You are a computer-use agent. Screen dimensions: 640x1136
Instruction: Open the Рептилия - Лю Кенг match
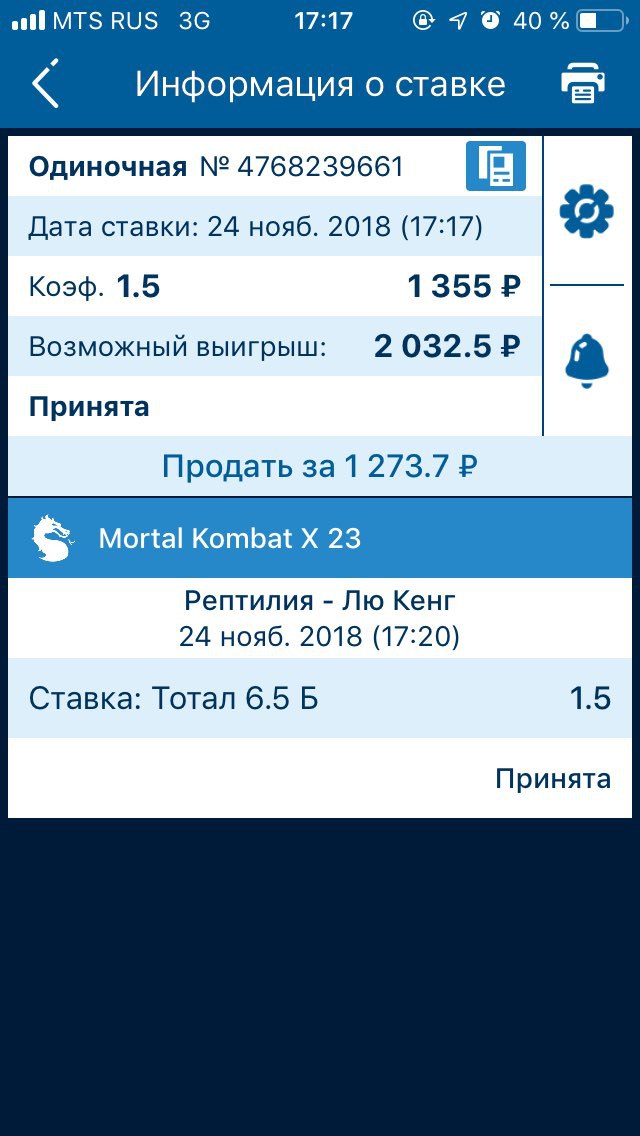coord(320,618)
